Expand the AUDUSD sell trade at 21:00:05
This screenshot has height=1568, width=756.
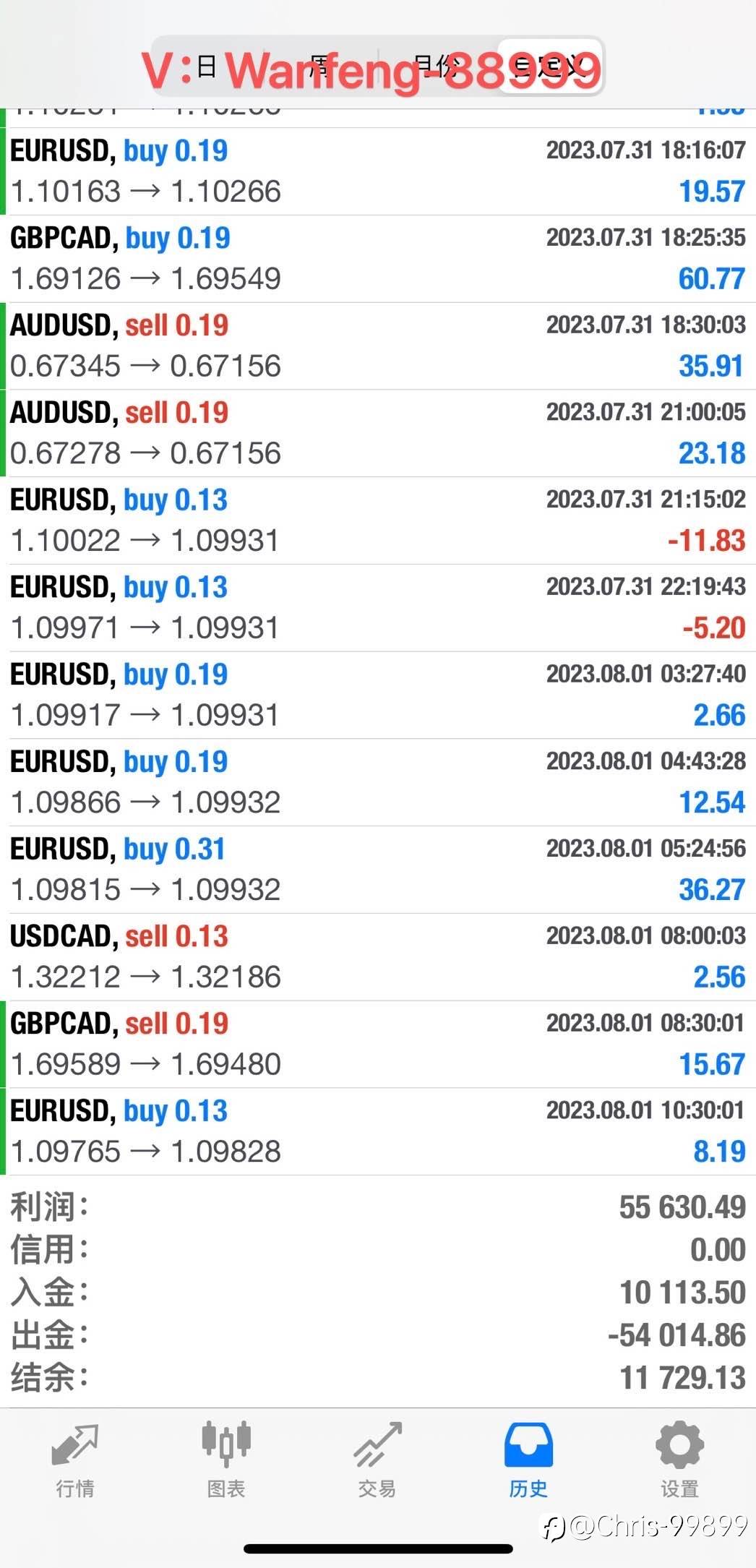point(378,434)
